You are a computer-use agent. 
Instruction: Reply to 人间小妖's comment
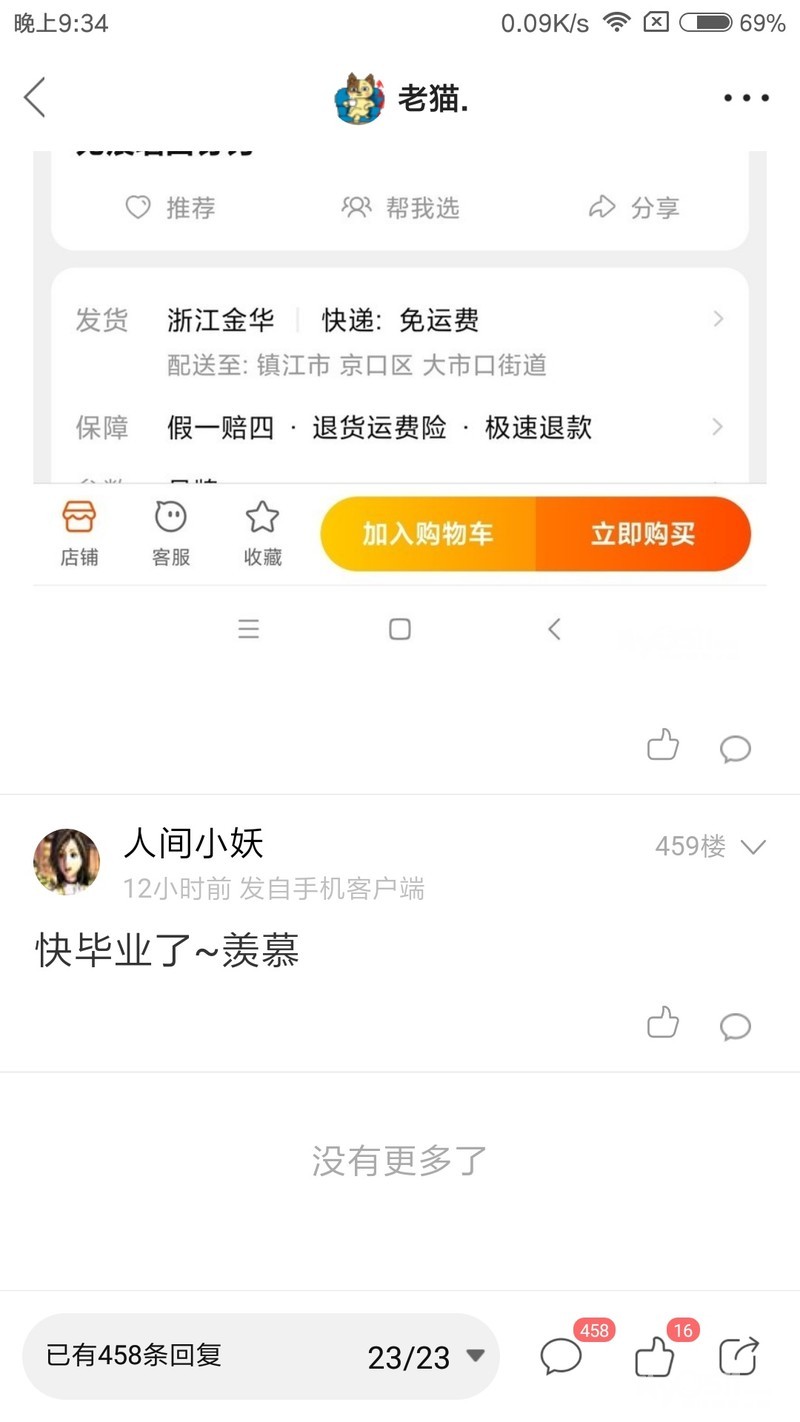[735, 1026]
